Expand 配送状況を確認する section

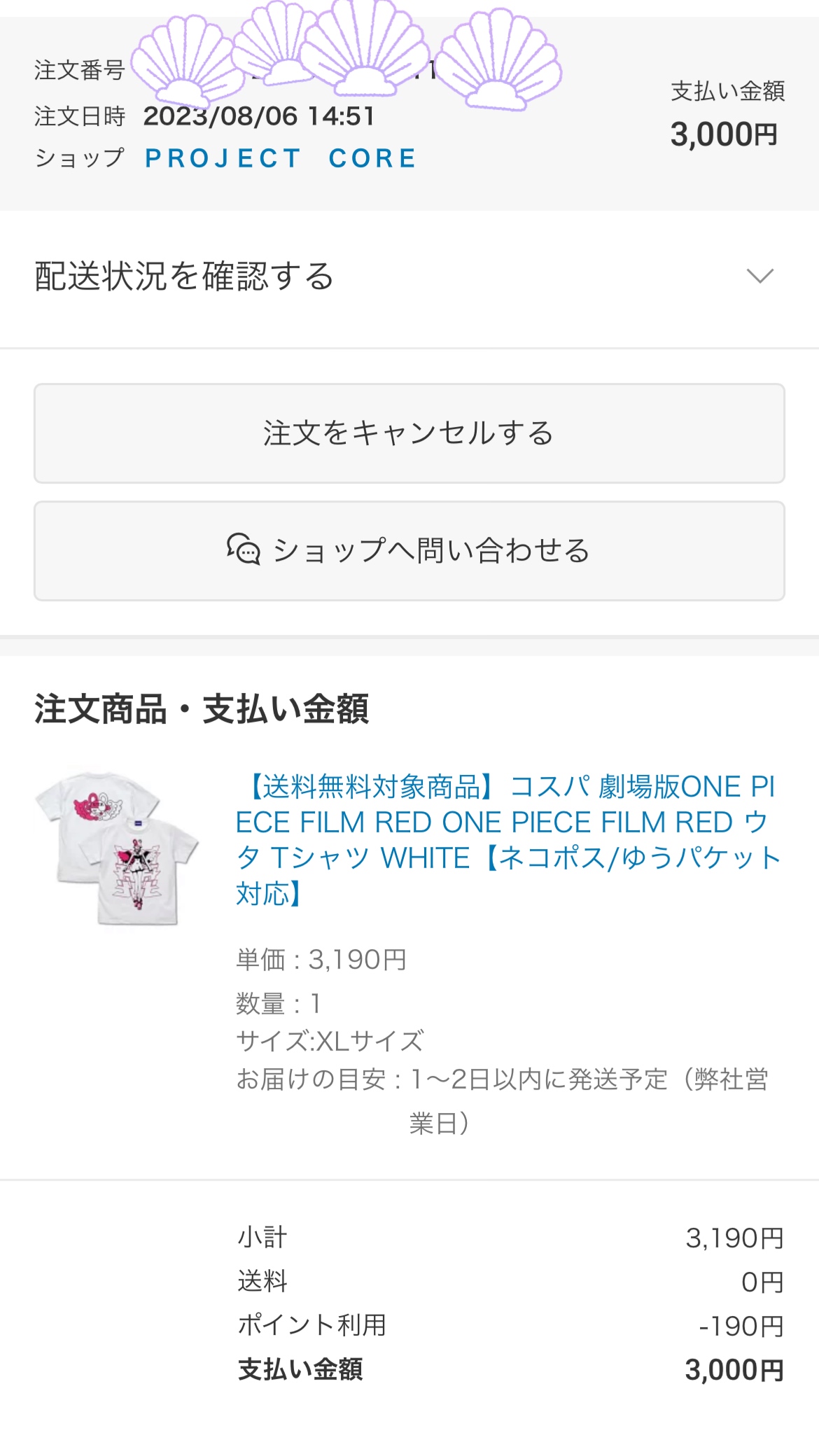click(409, 276)
